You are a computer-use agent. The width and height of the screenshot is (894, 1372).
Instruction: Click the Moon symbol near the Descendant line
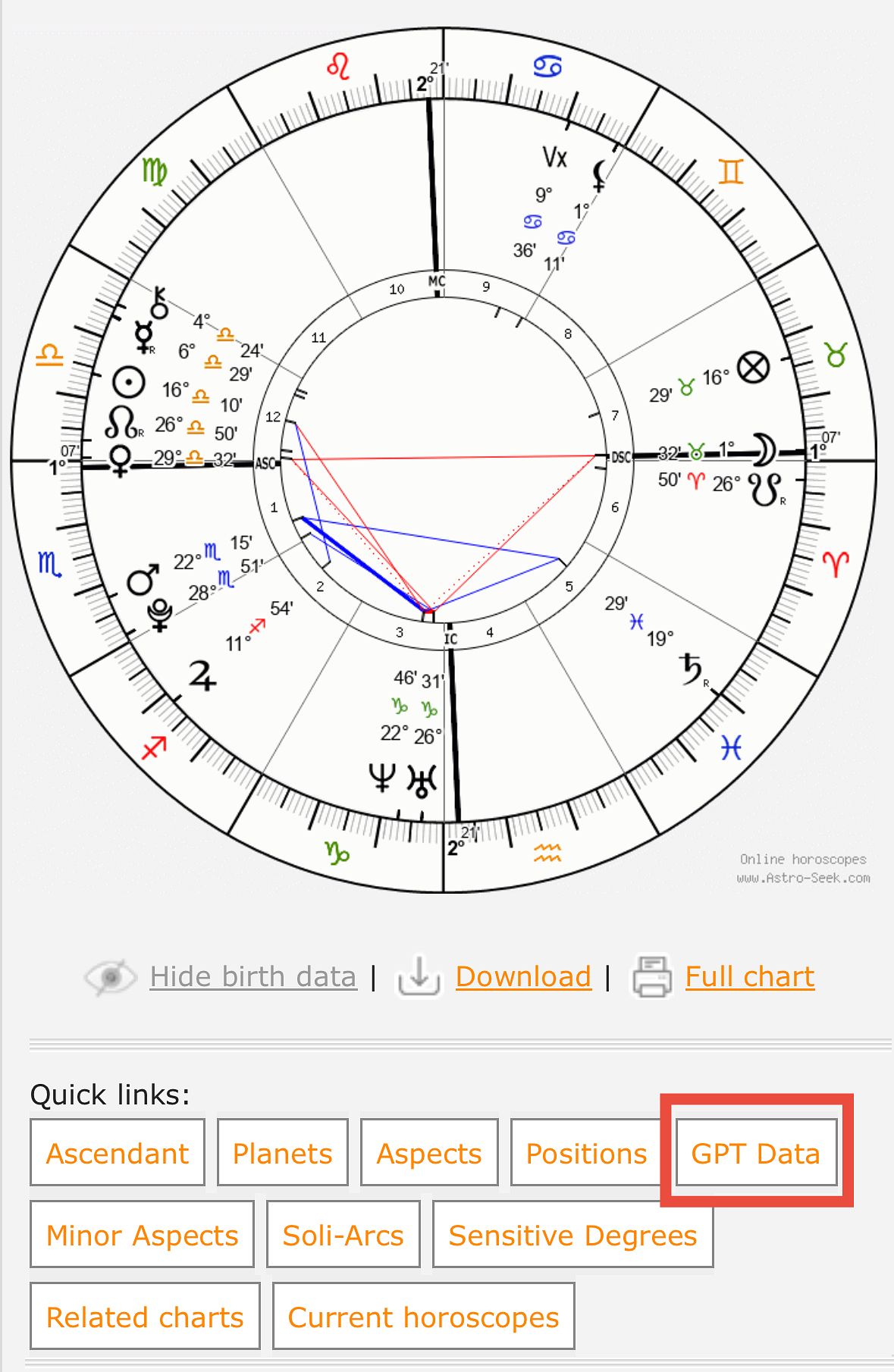[x=766, y=451]
